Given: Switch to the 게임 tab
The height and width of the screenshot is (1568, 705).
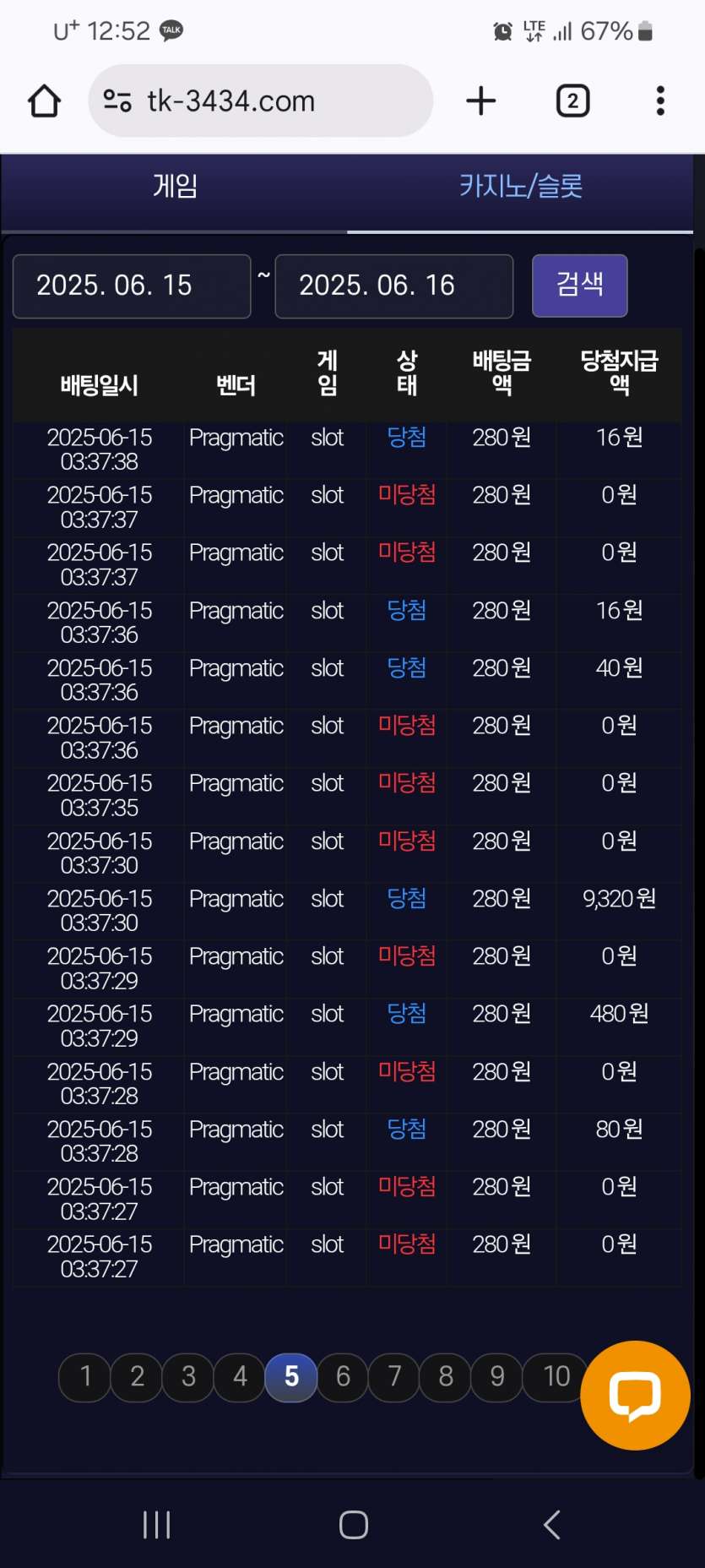Looking at the screenshot, I should point(175,186).
